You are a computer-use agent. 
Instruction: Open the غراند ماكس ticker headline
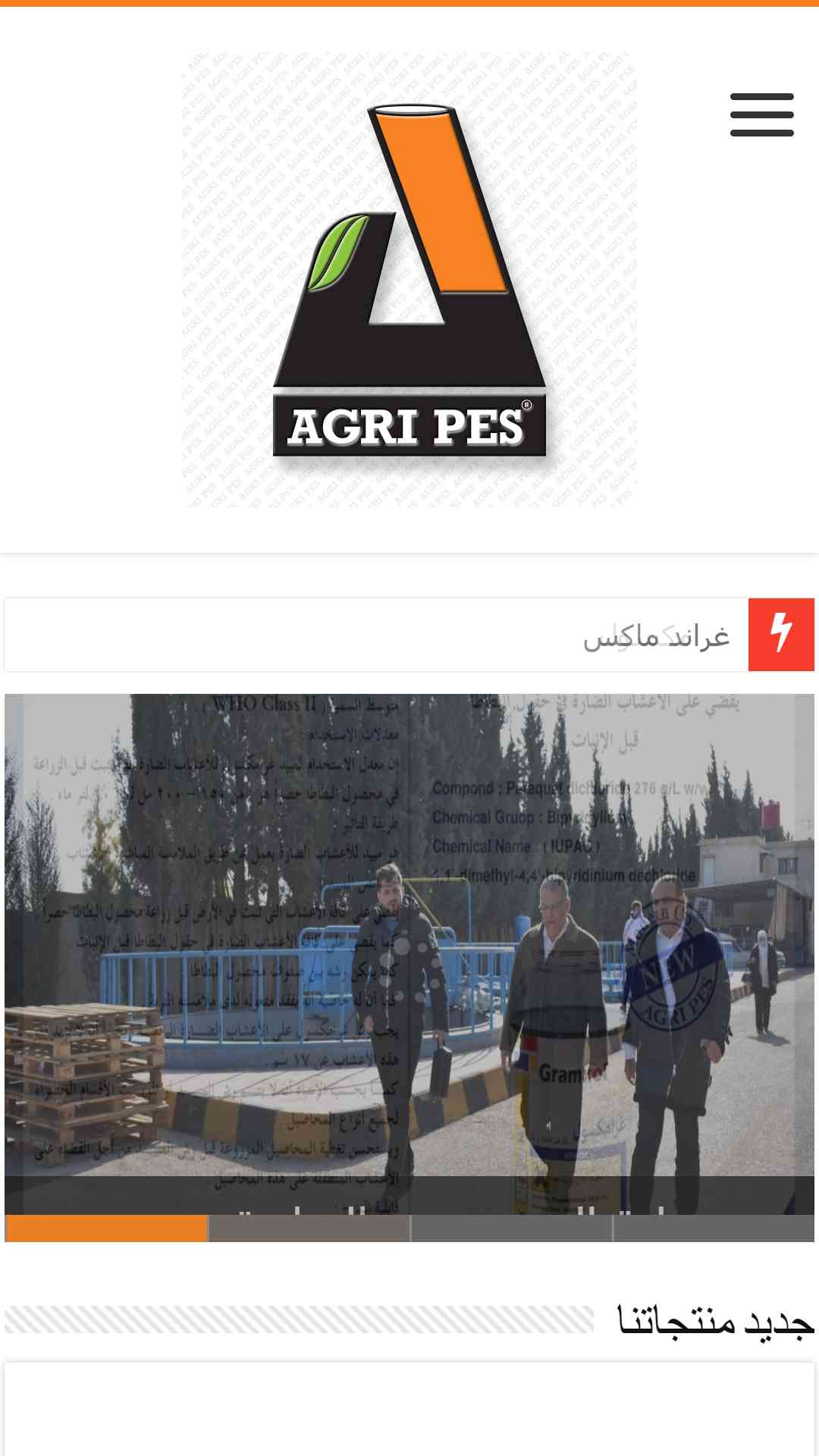(x=656, y=635)
